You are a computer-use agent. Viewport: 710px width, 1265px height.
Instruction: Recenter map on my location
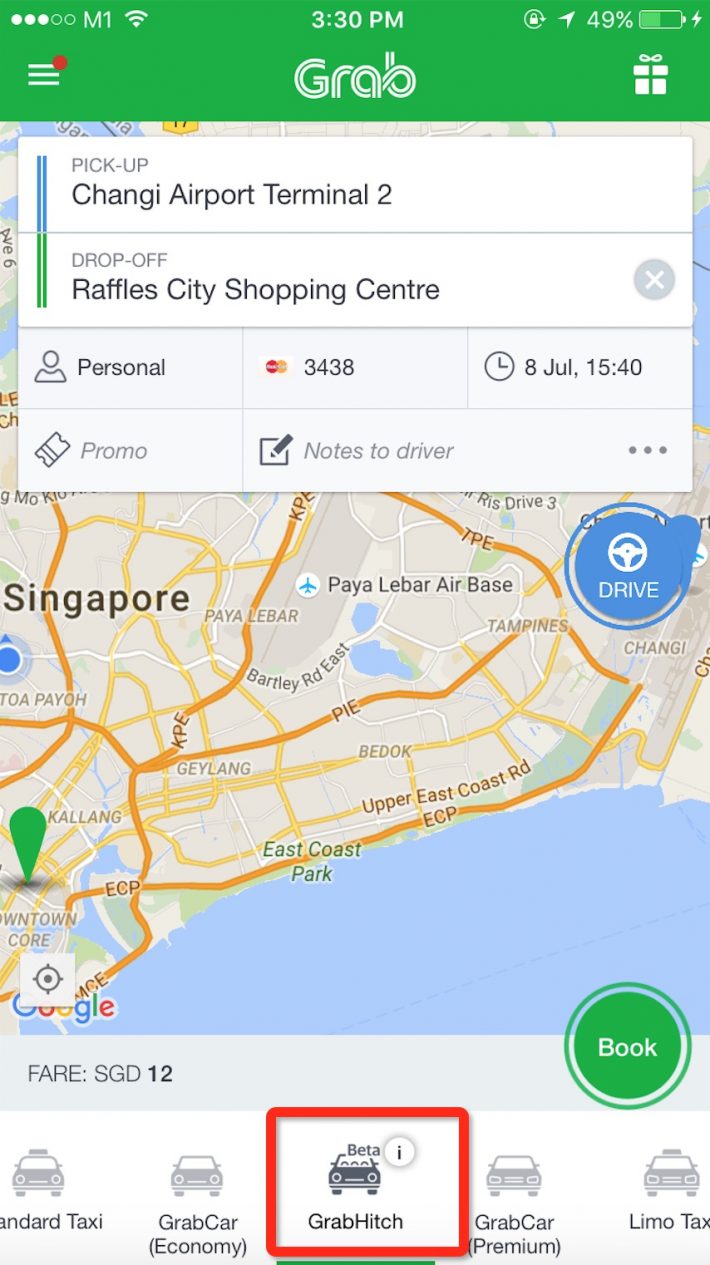point(47,977)
